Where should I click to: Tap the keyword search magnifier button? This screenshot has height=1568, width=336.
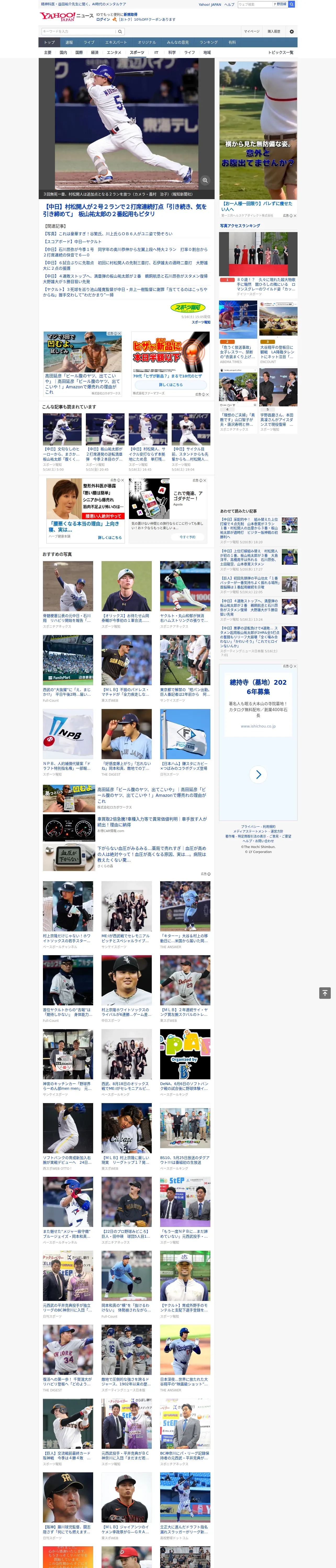click(120, 31)
